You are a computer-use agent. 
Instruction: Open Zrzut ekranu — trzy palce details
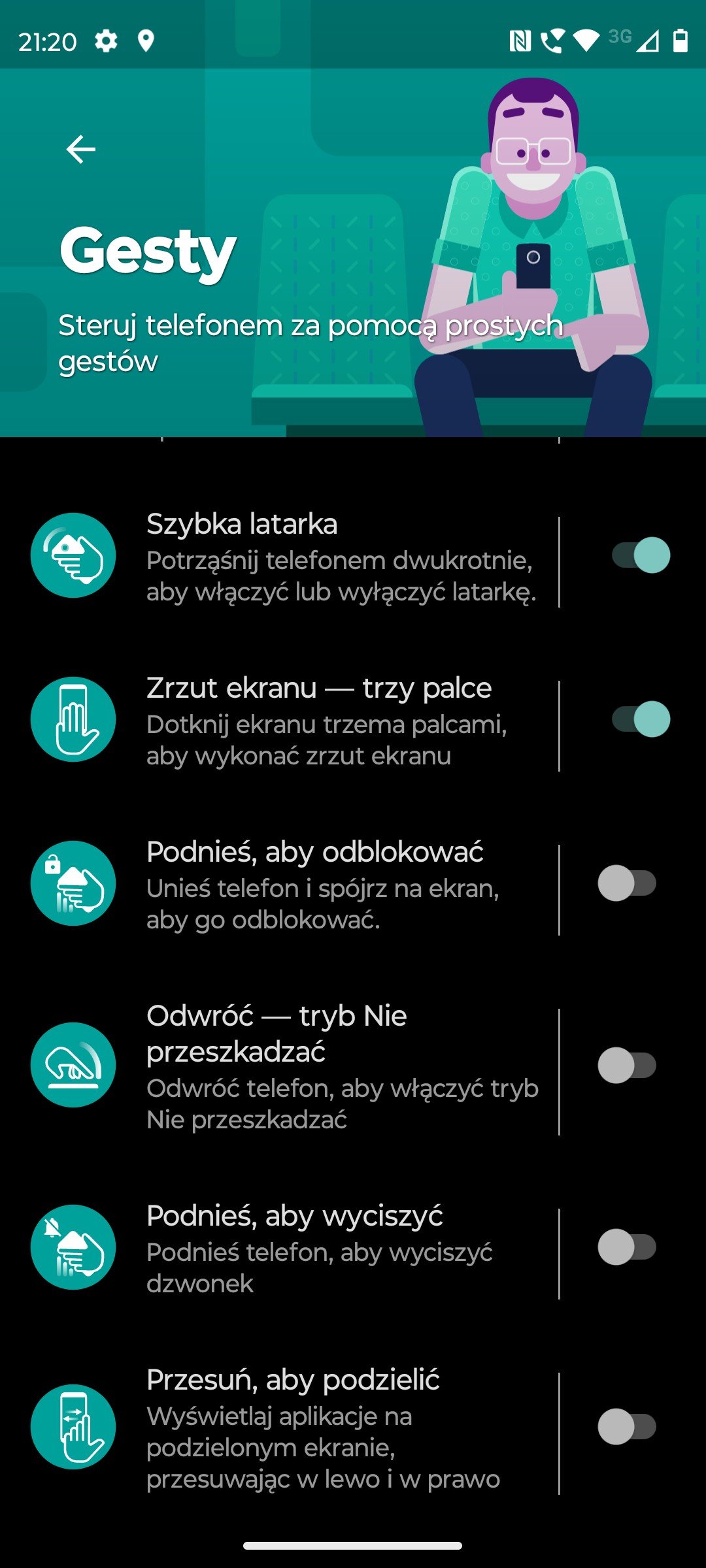click(x=294, y=721)
